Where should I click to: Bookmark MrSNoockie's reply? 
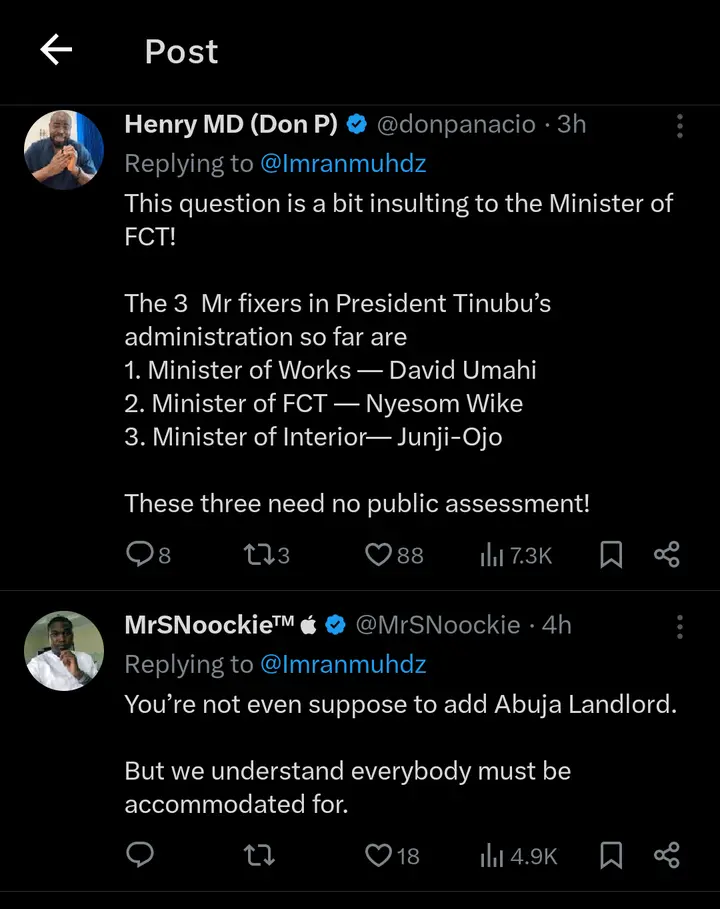(611, 856)
